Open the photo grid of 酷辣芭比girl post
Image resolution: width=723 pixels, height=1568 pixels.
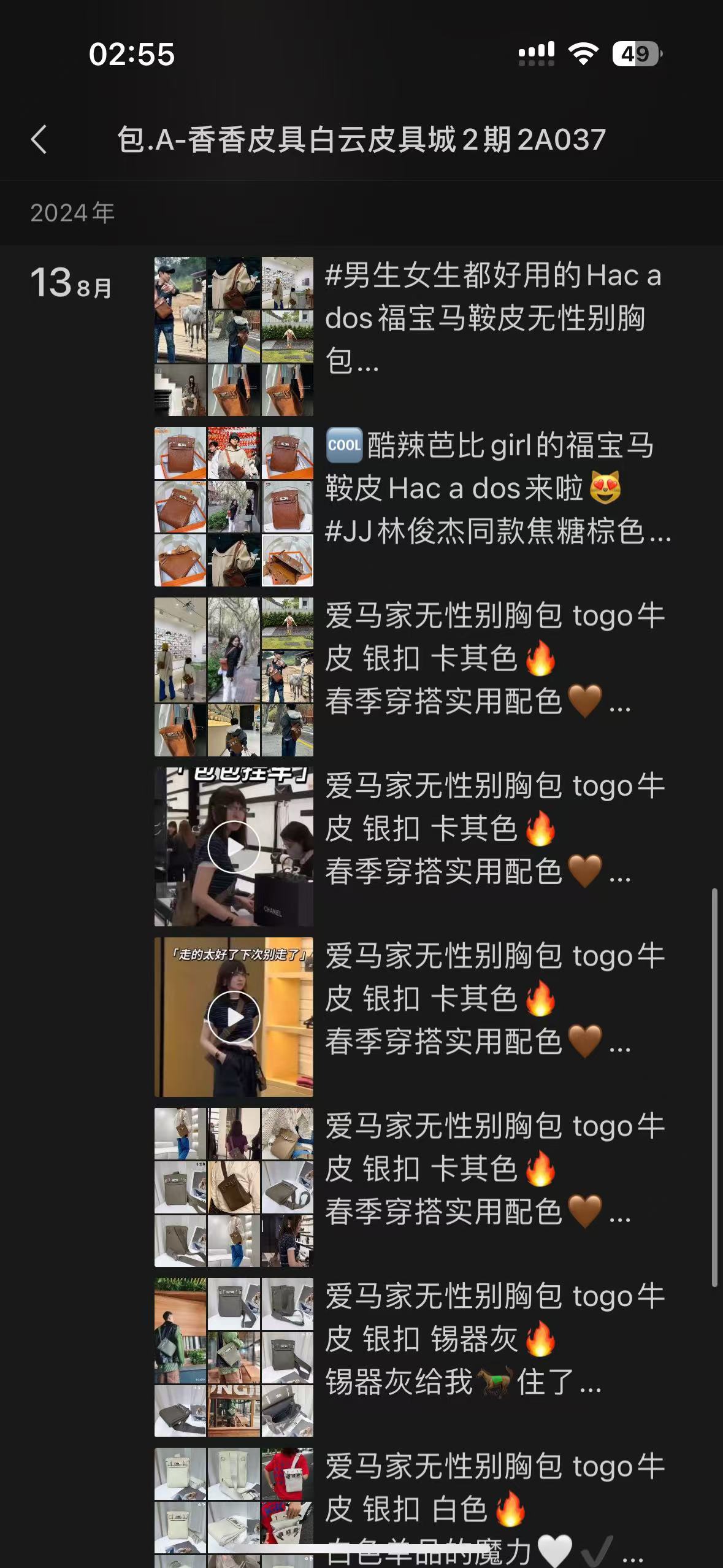click(234, 506)
